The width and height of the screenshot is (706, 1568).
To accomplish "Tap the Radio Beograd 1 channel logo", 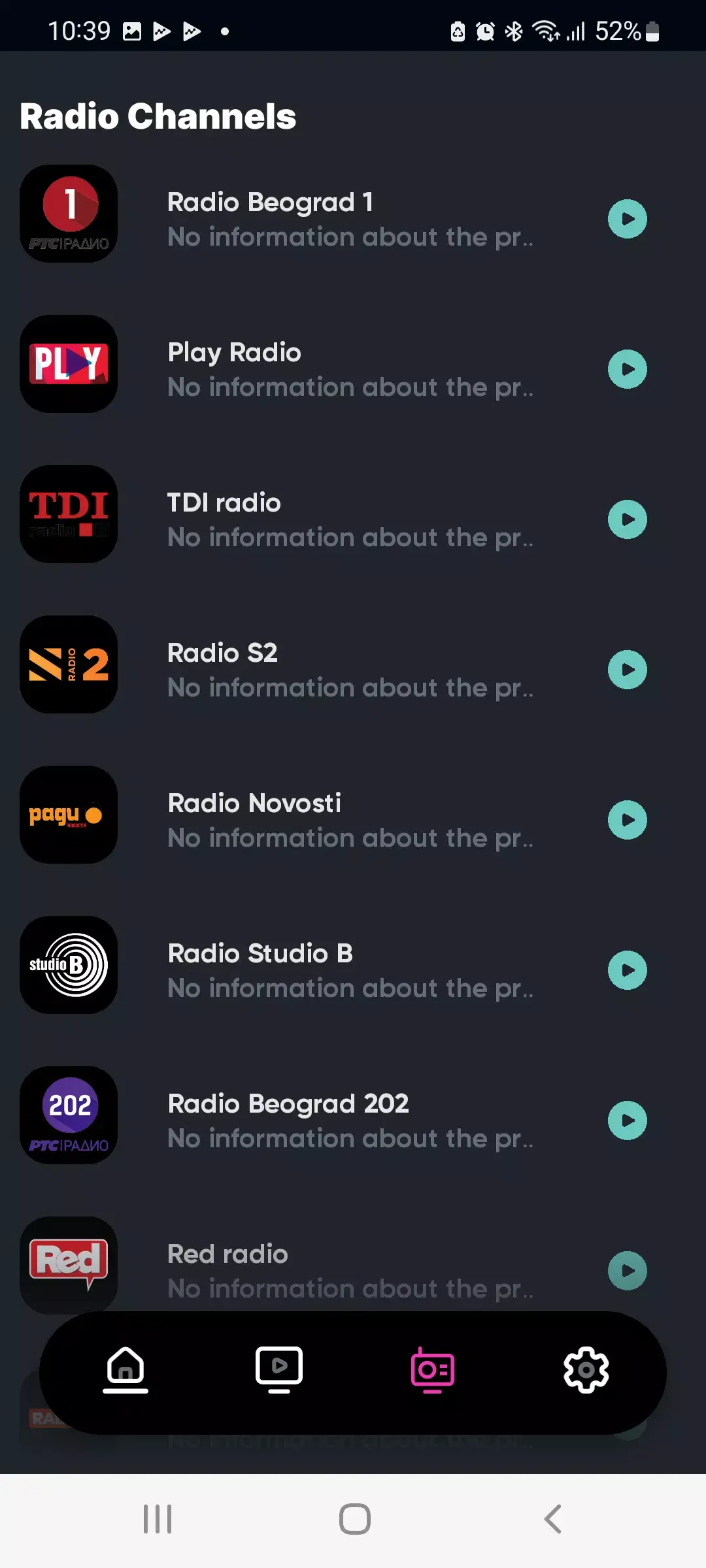I will [x=68, y=214].
